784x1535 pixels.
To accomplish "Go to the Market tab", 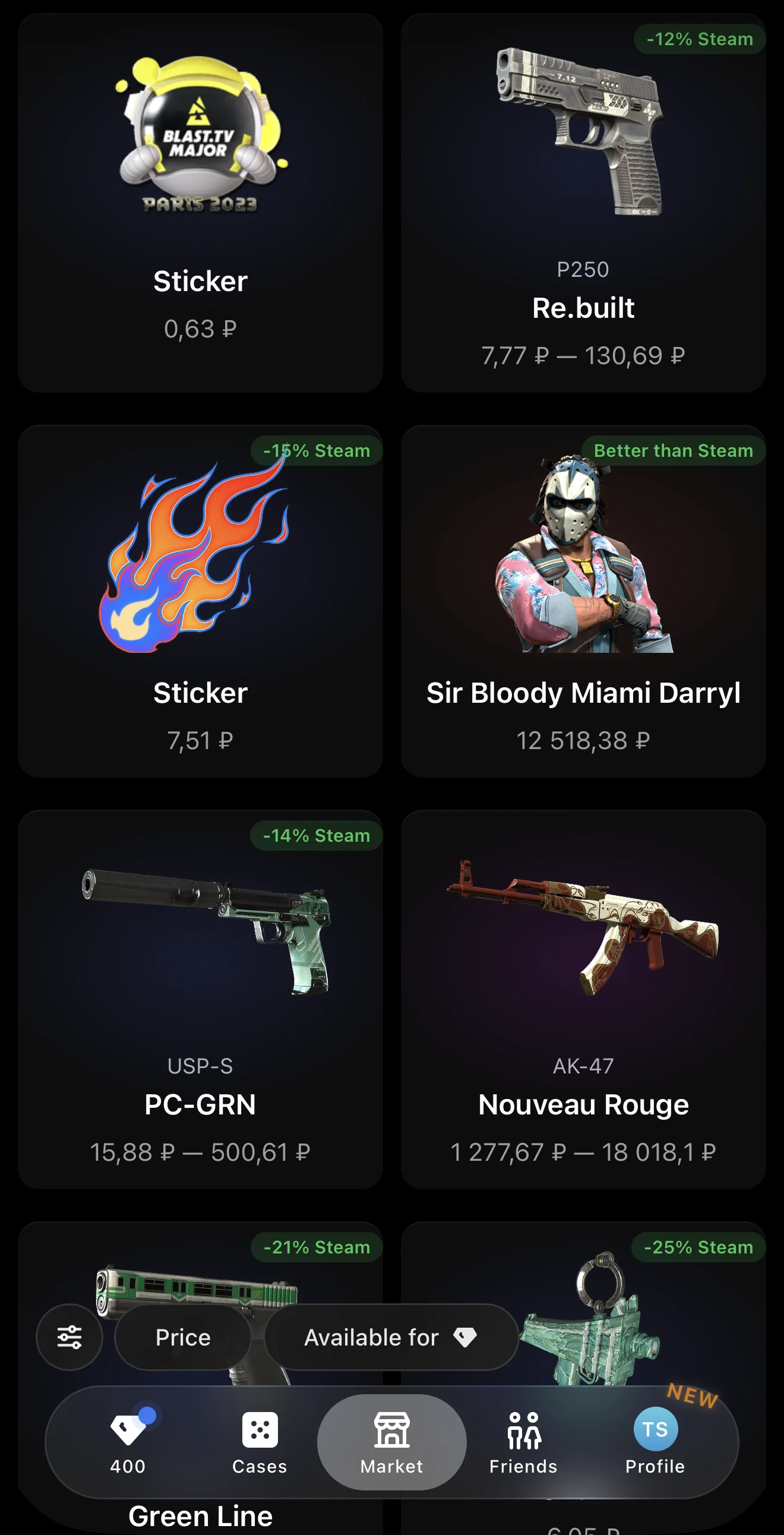I will coord(391,1442).
